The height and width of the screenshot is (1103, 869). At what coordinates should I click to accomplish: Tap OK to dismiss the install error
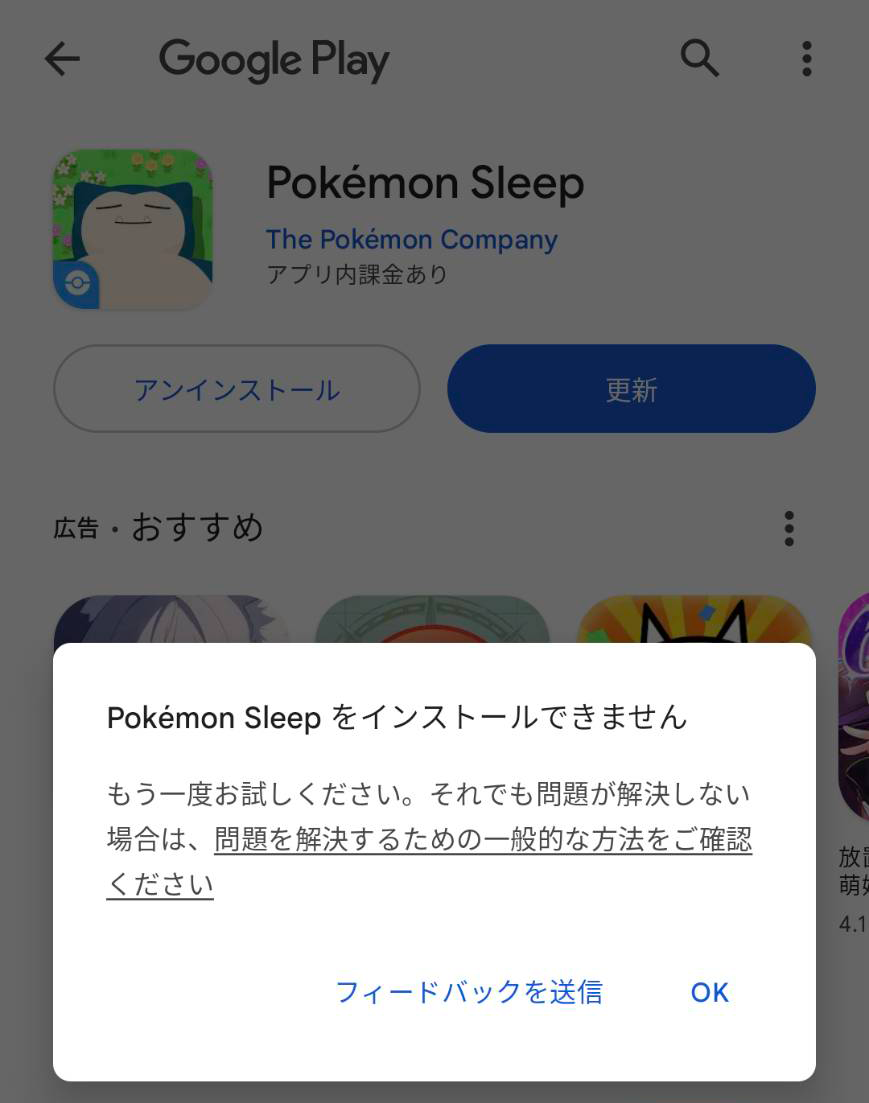pyautogui.click(x=709, y=992)
